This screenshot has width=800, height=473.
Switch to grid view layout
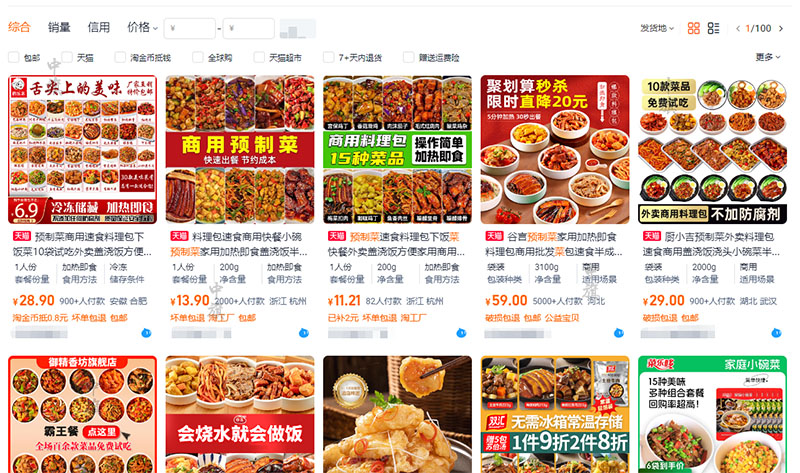[x=694, y=28]
